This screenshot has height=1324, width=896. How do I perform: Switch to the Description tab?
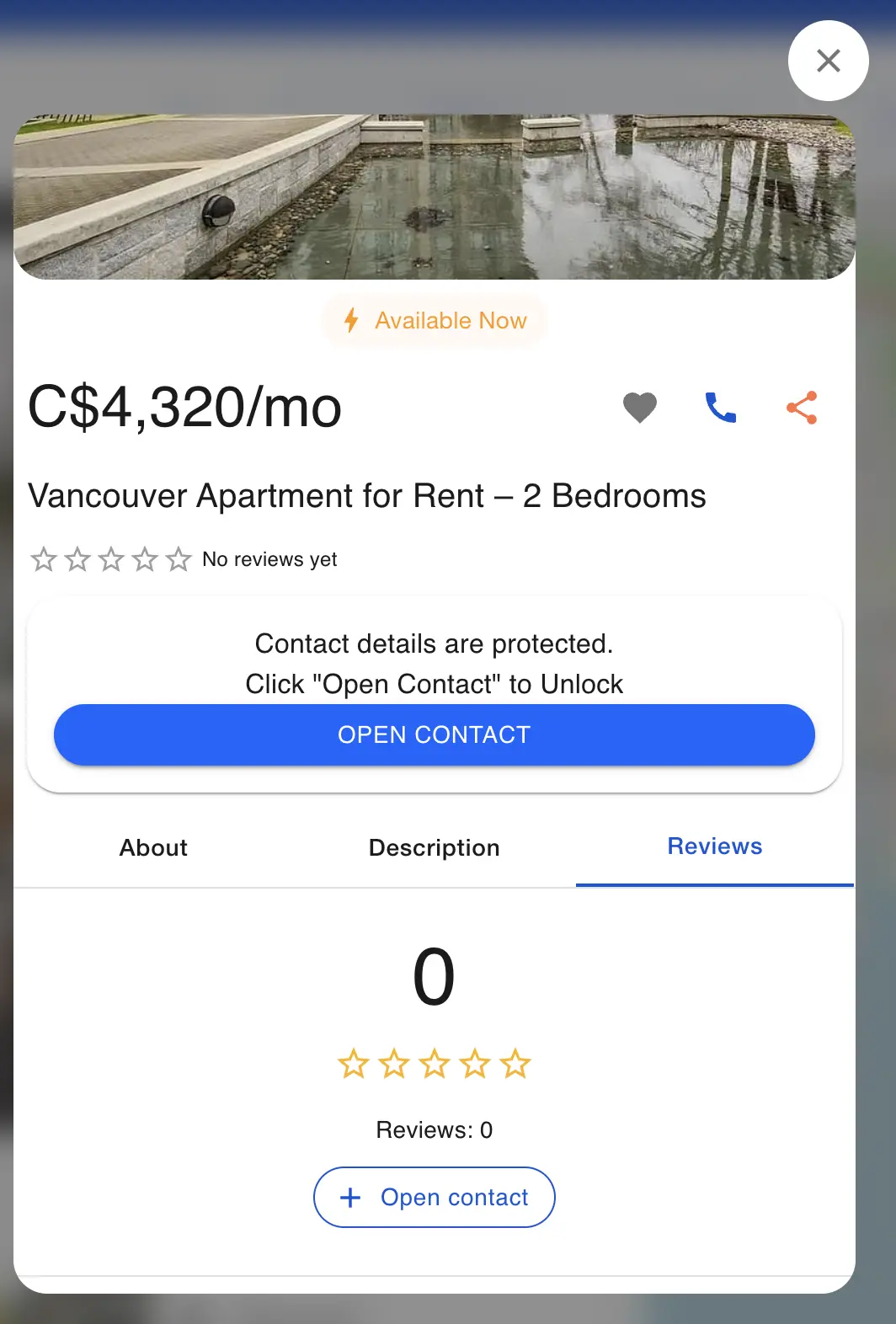tap(435, 847)
